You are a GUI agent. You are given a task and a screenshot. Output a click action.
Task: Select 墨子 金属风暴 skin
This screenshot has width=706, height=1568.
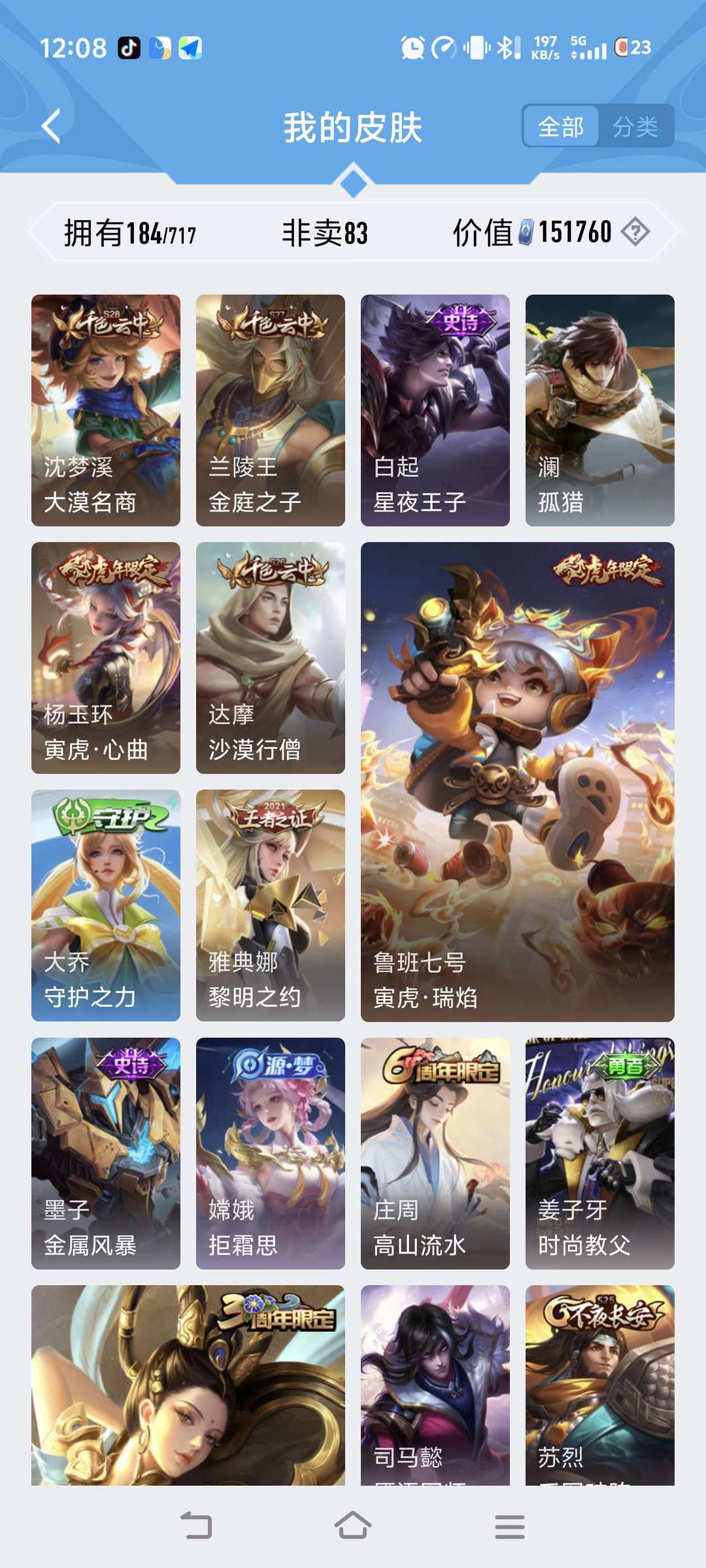coord(106,1153)
